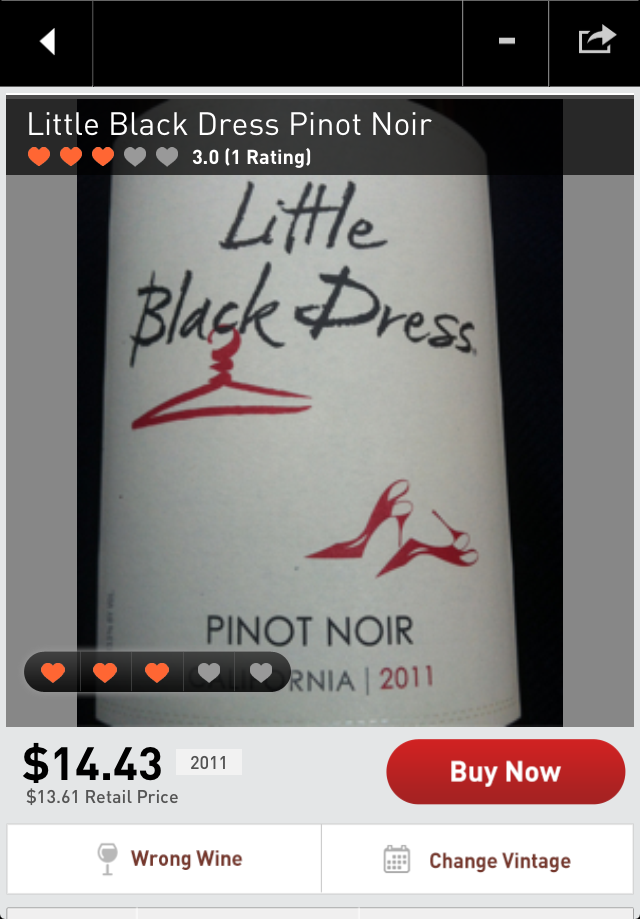Image resolution: width=640 pixels, height=919 pixels.
Task: Rate the wine five hearts
Action: click(x=261, y=673)
